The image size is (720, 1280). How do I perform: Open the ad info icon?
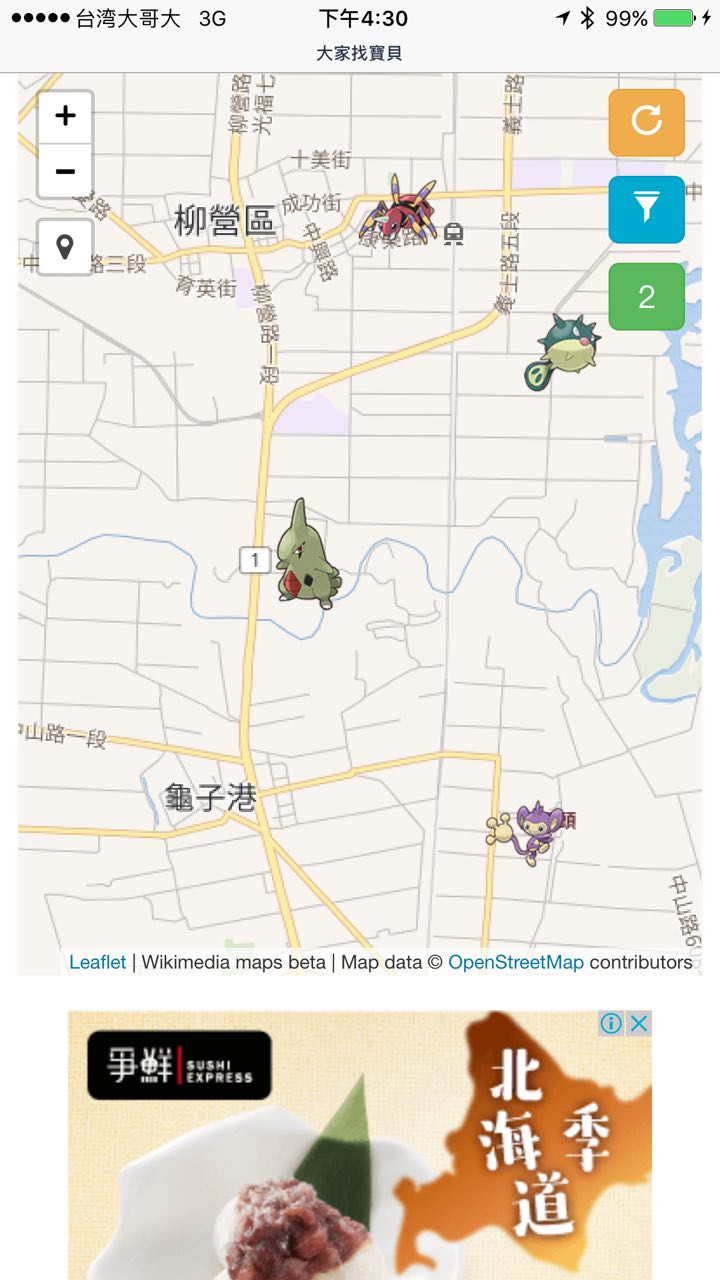point(611,1023)
